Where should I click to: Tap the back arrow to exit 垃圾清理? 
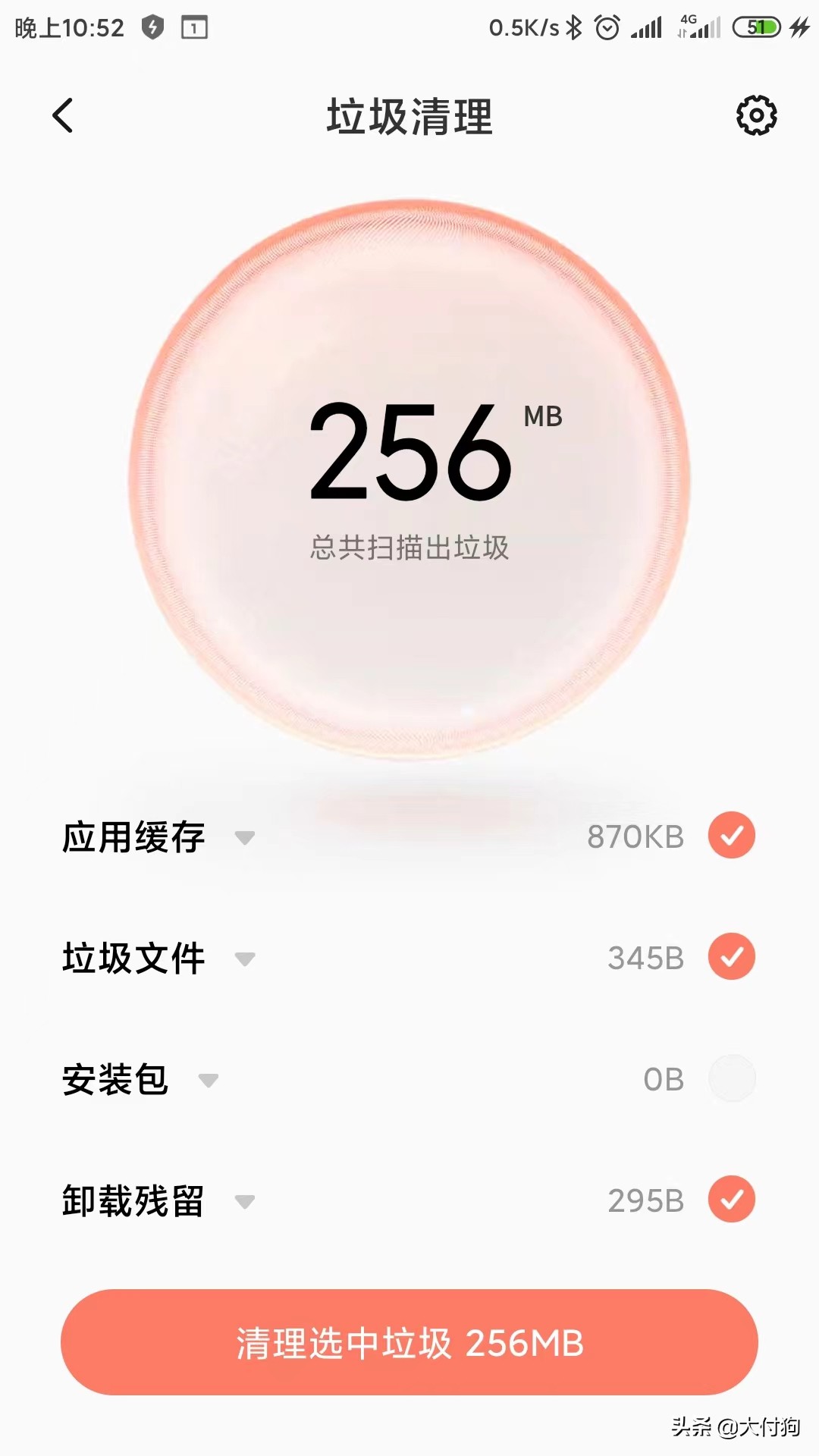pyautogui.click(x=64, y=115)
